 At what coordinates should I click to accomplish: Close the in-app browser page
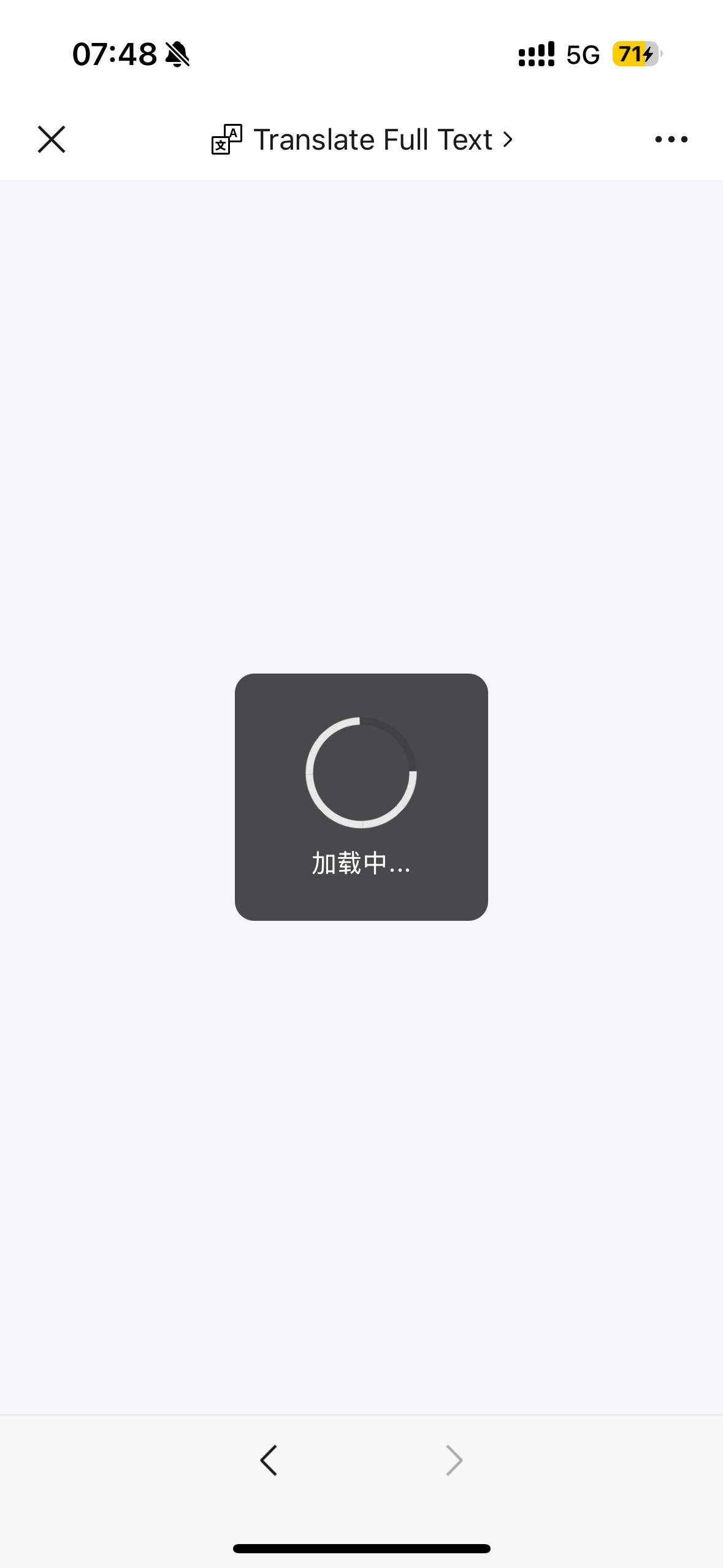(x=52, y=139)
